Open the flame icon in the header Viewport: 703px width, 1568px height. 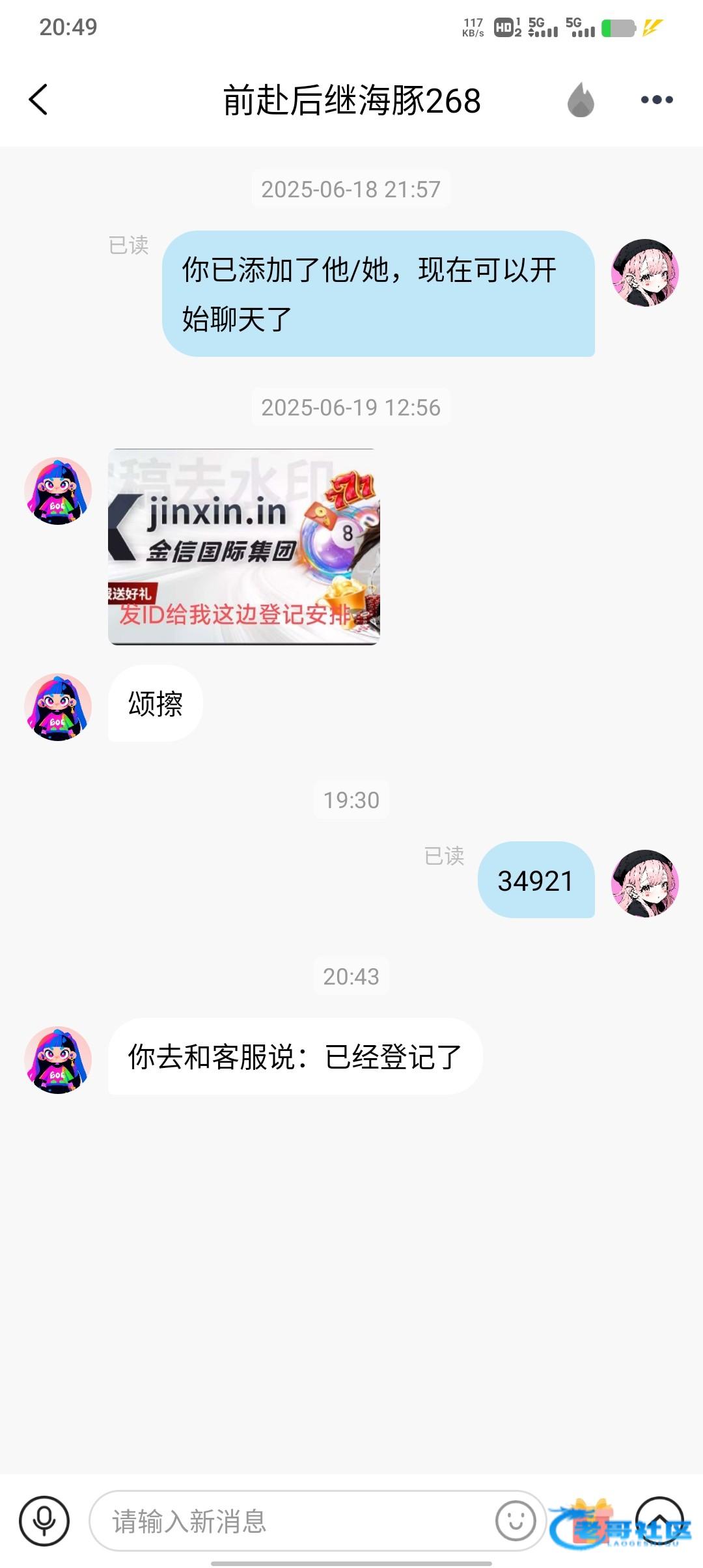tap(581, 100)
